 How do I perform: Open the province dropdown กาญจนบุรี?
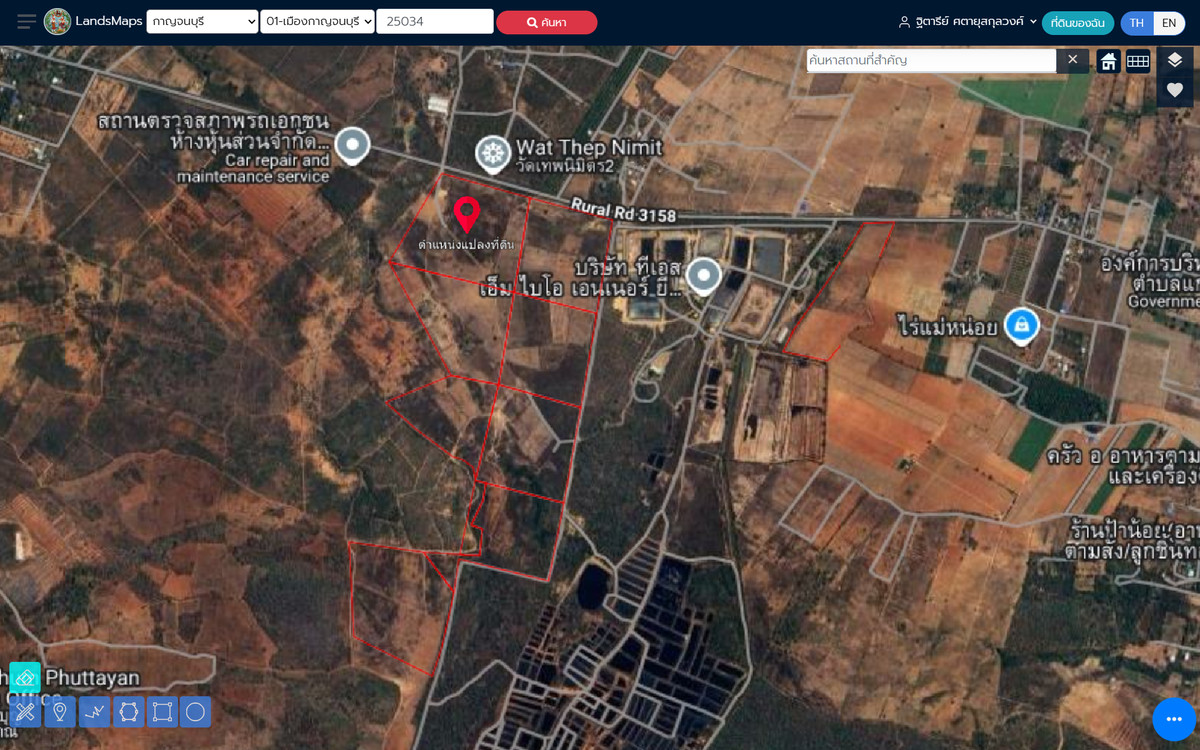point(202,21)
